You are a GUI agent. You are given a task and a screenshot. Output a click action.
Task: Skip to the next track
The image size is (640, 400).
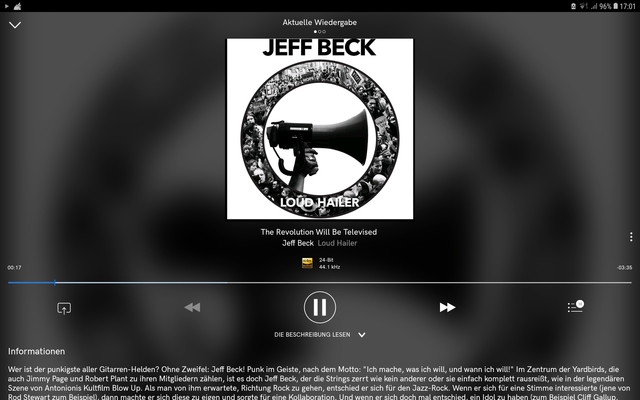click(447, 307)
